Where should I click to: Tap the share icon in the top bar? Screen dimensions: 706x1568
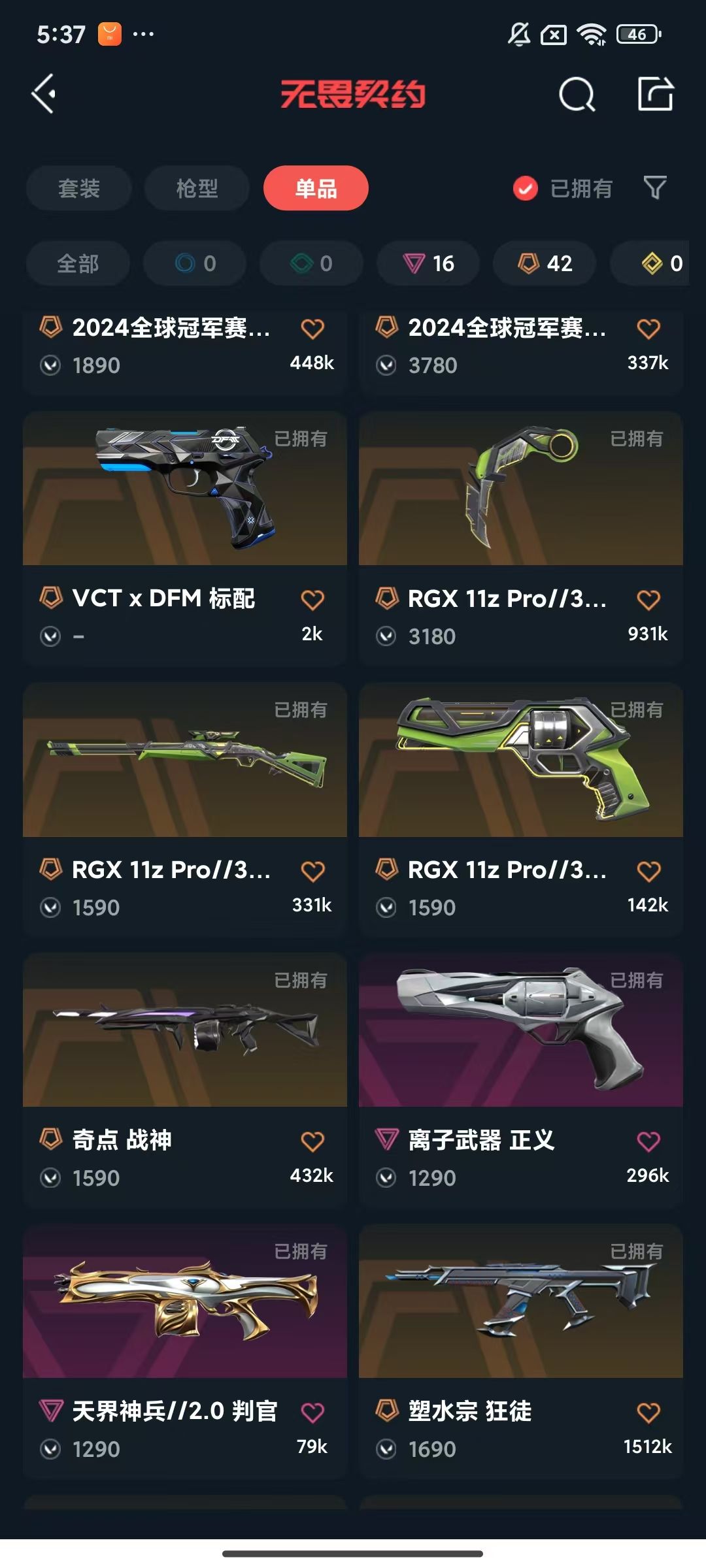click(656, 94)
